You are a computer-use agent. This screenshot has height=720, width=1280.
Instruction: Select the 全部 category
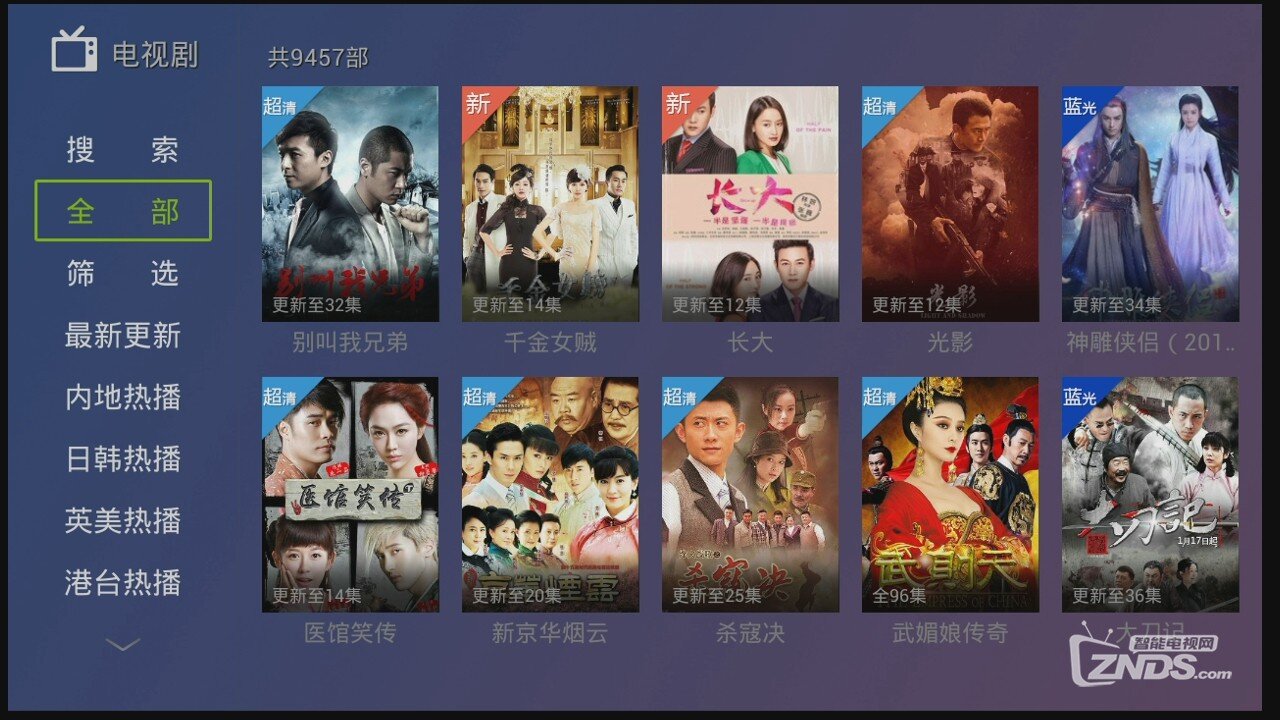(x=122, y=211)
